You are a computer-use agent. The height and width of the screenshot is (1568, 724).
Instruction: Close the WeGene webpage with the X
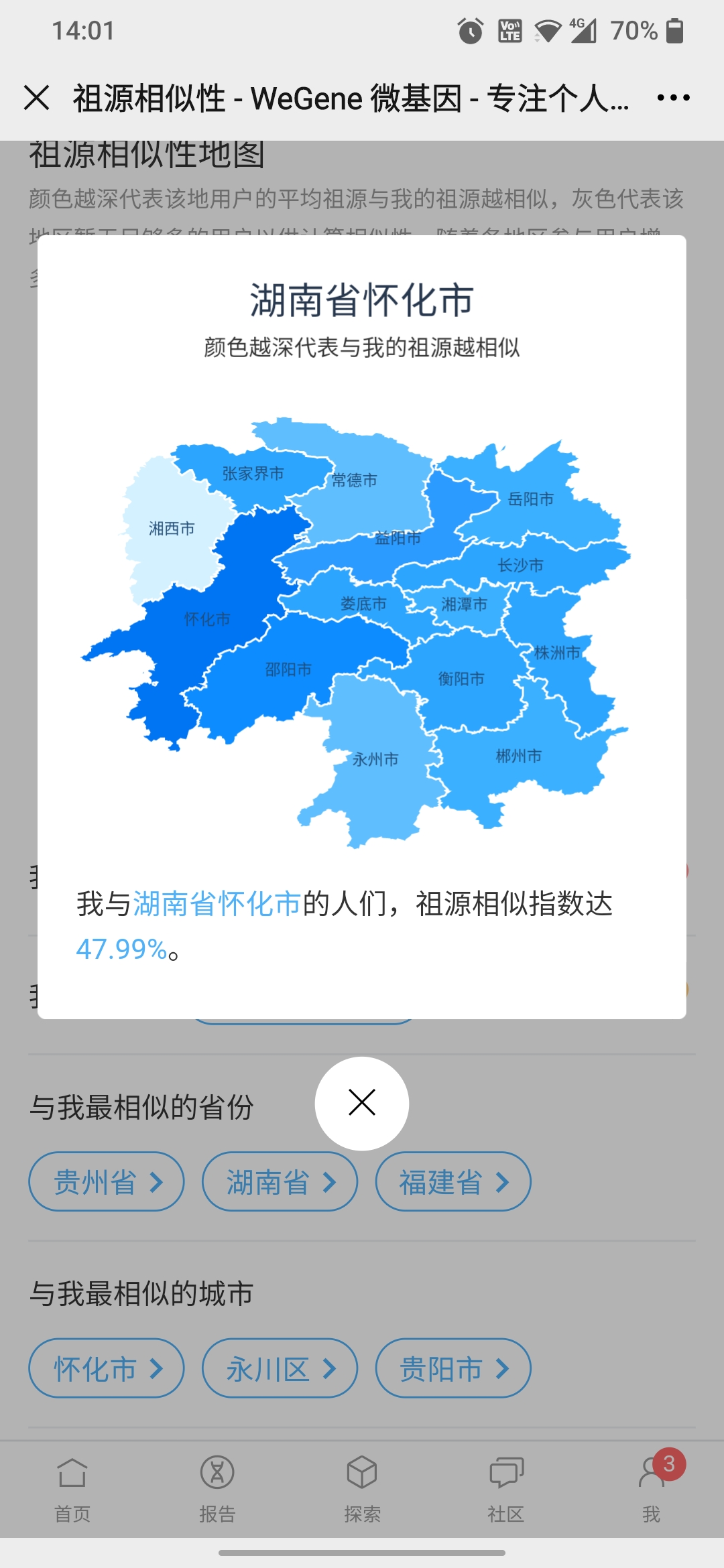[37, 98]
